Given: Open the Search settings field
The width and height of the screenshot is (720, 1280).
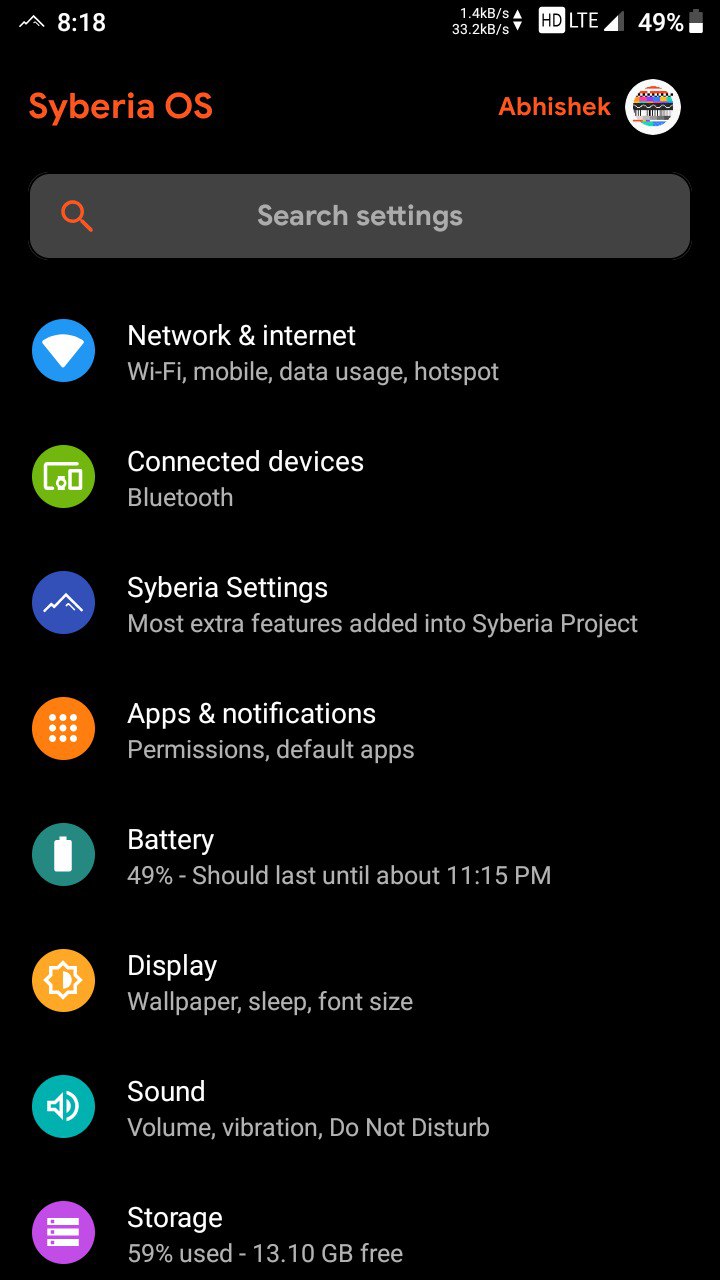Looking at the screenshot, I should coord(360,216).
